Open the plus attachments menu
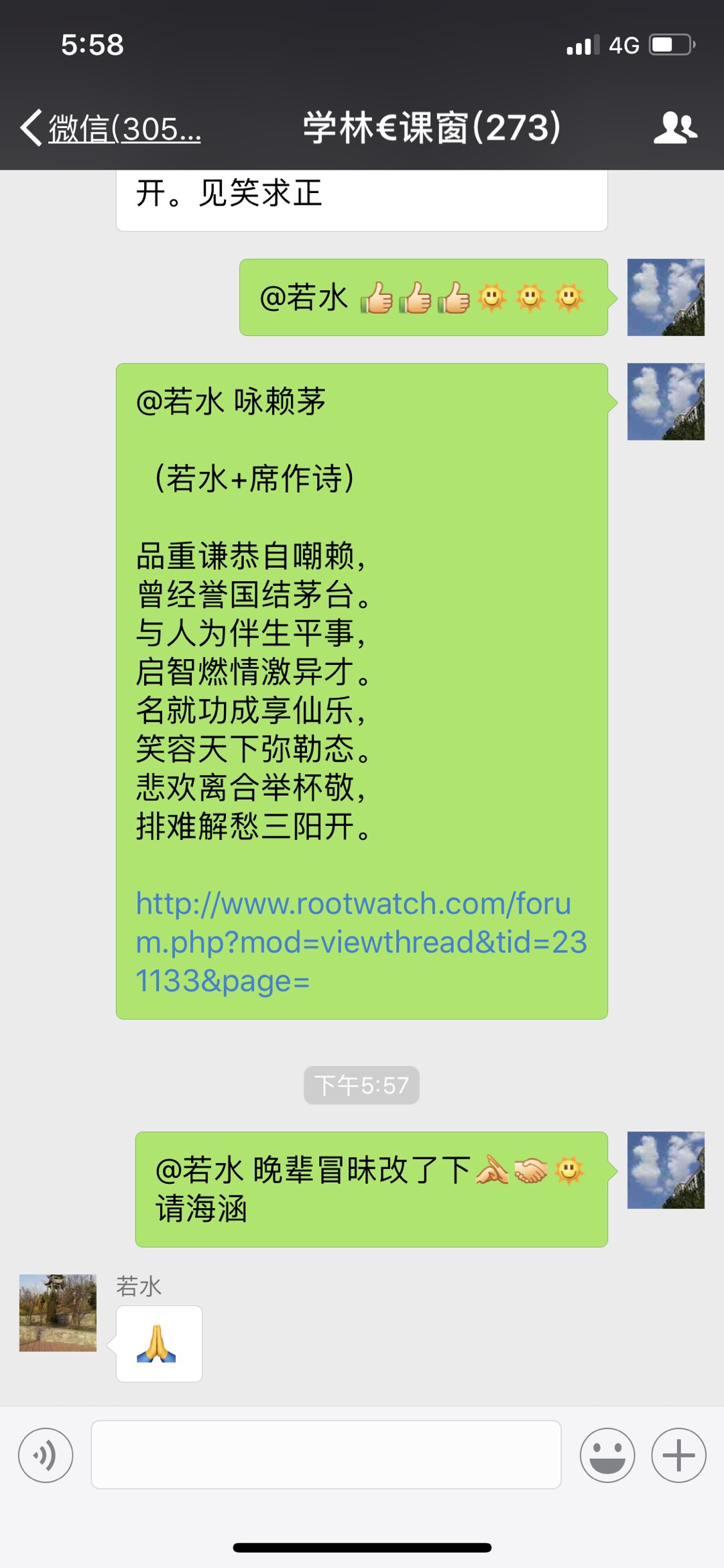 pyautogui.click(x=678, y=1455)
